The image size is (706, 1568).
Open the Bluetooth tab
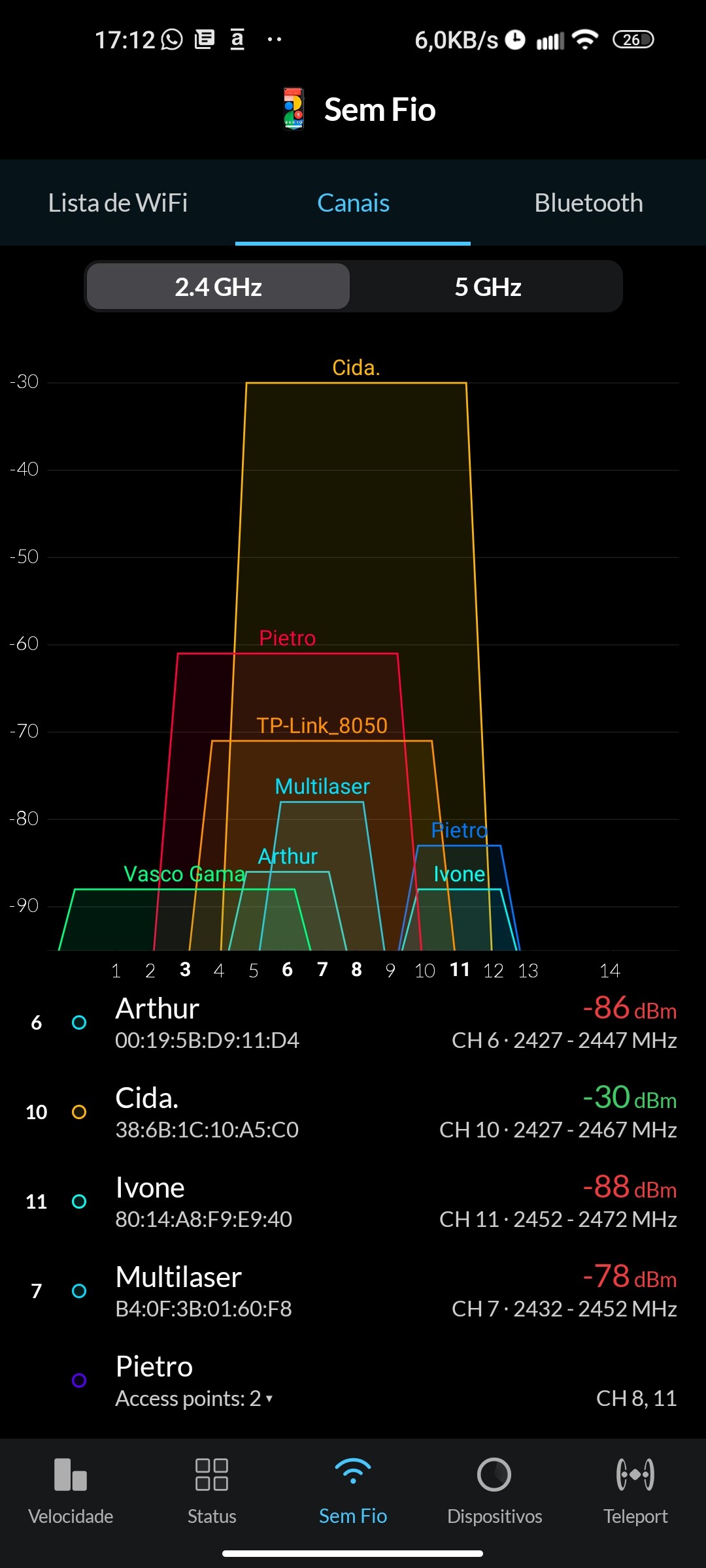click(x=588, y=203)
